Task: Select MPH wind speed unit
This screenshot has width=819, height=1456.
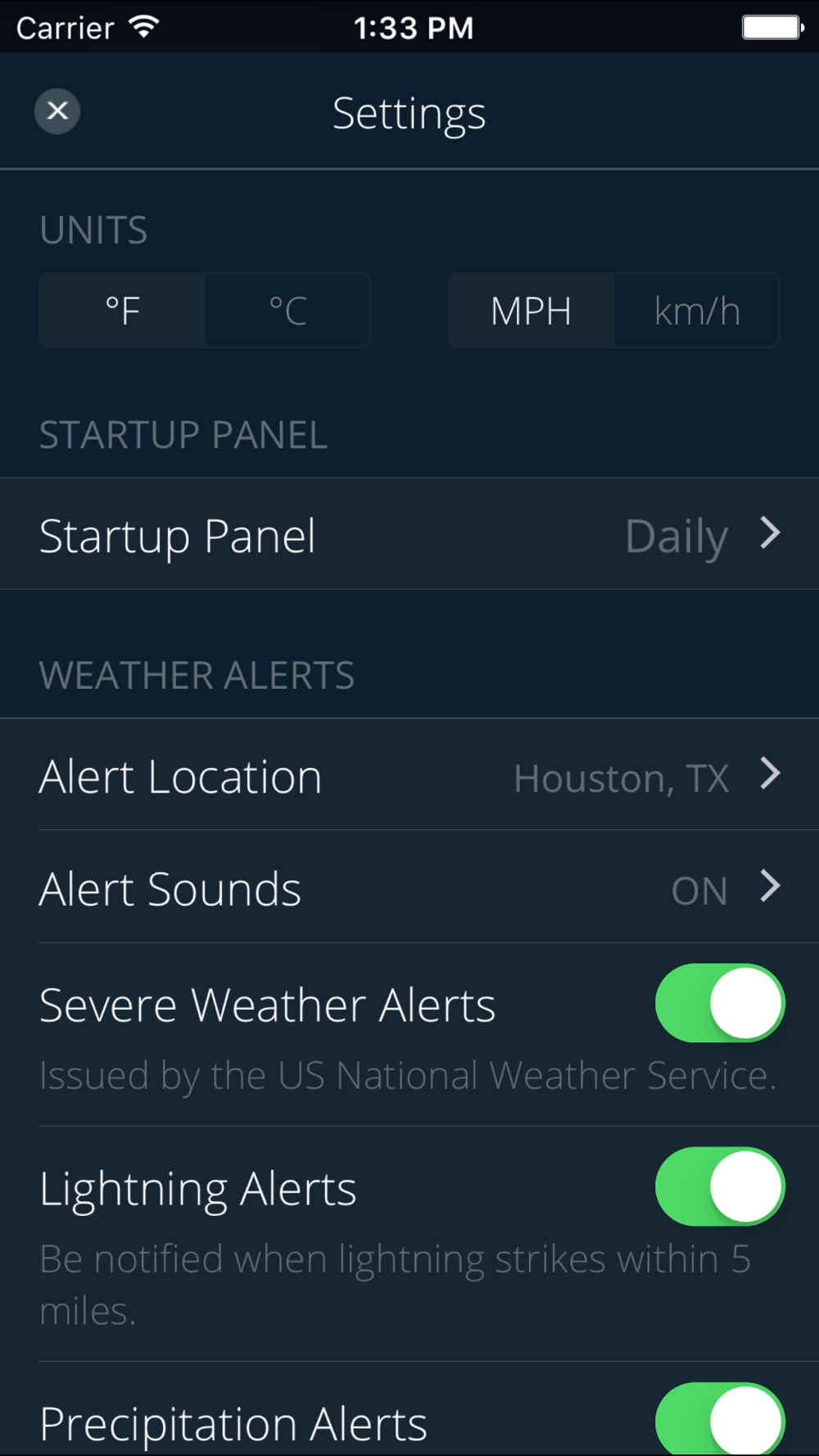Action: pos(531,310)
